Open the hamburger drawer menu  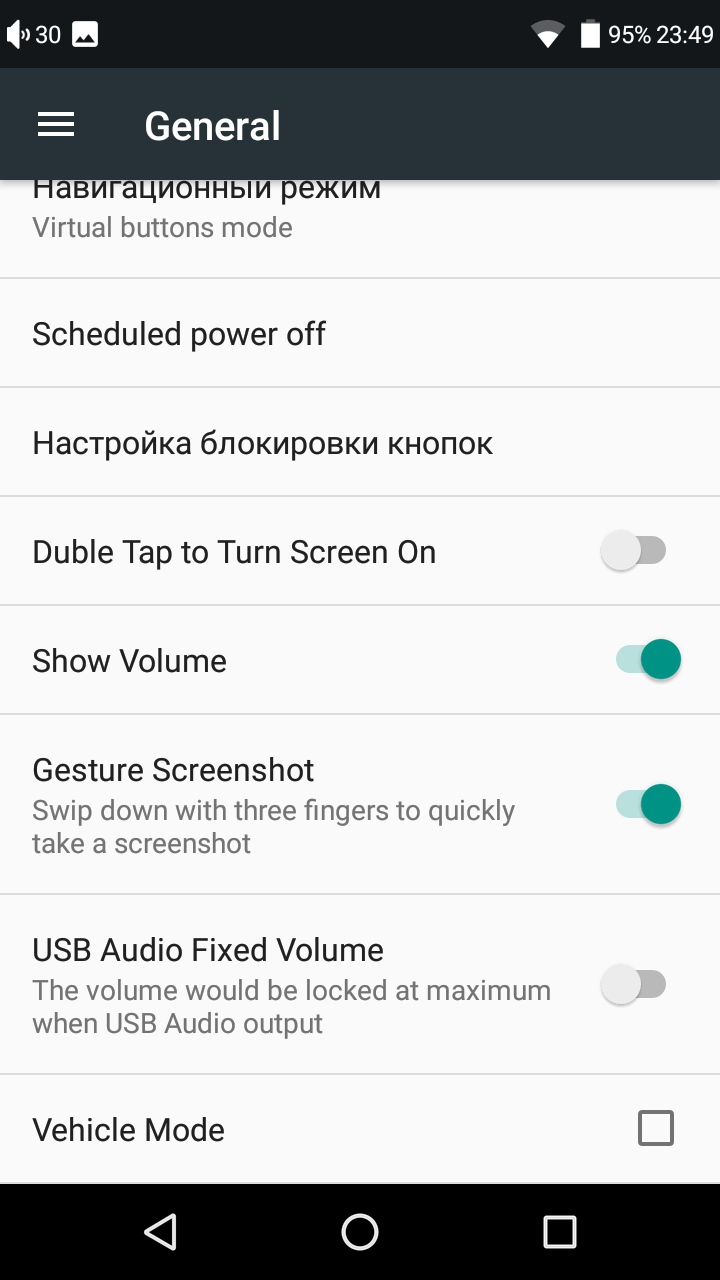click(56, 125)
